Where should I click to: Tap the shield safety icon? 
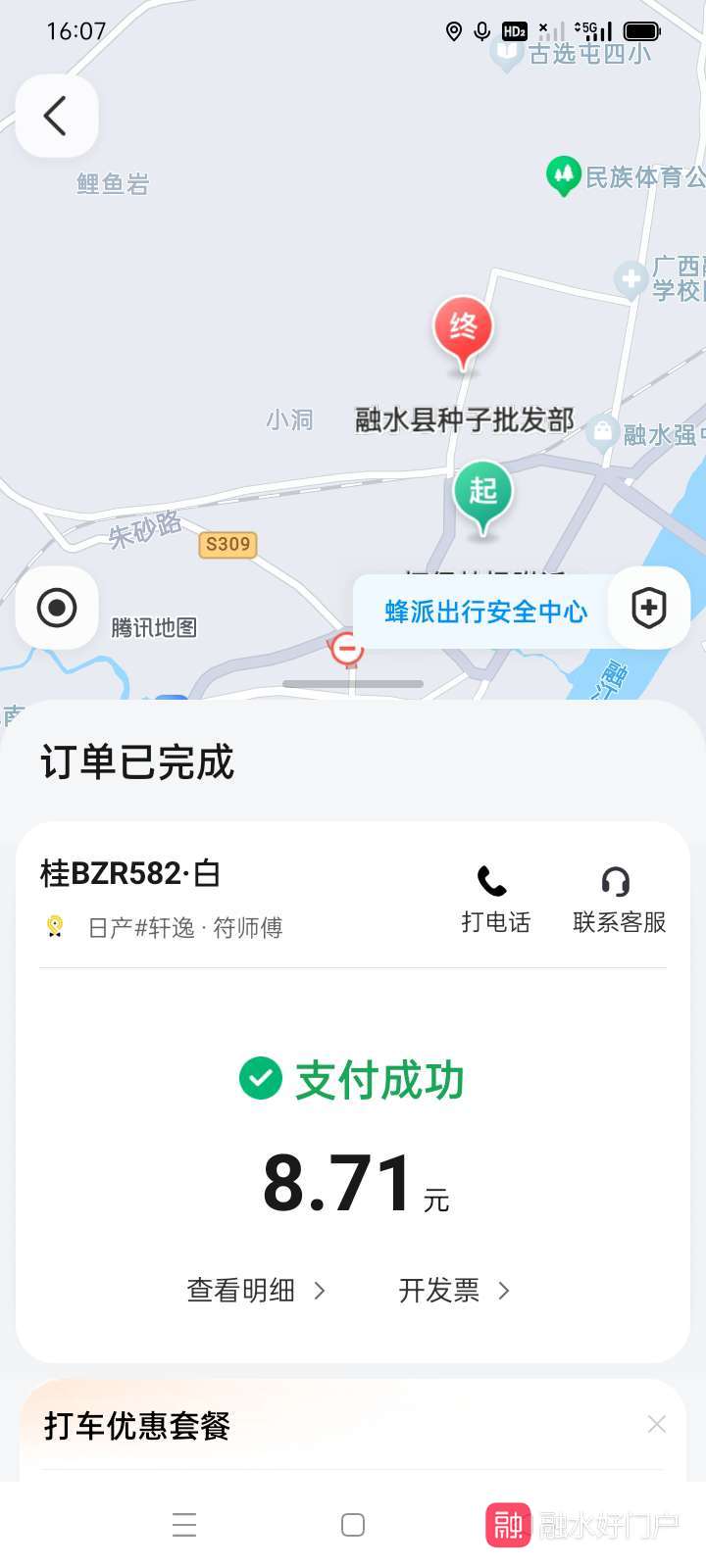coord(649,608)
